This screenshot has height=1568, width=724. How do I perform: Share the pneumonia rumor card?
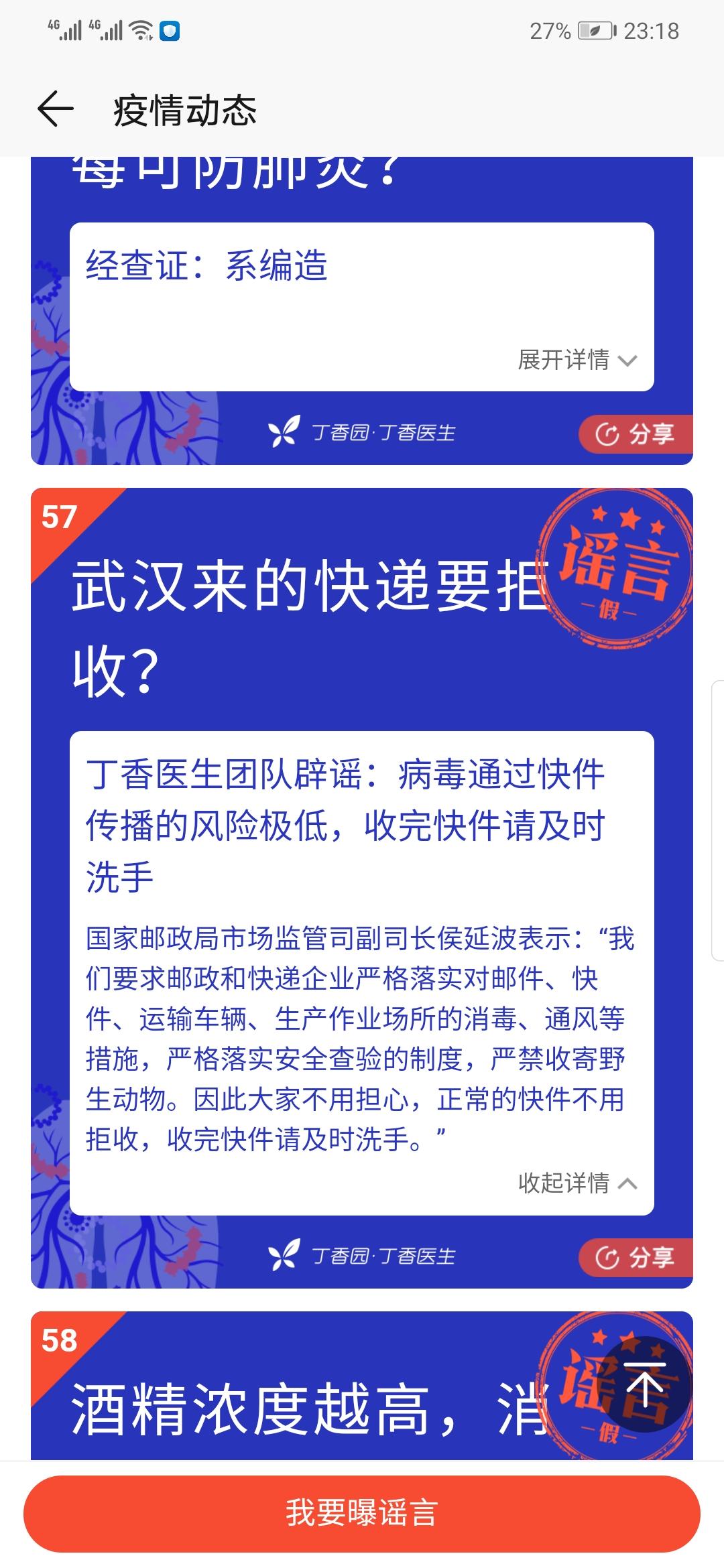pyautogui.click(x=635, y=434)
